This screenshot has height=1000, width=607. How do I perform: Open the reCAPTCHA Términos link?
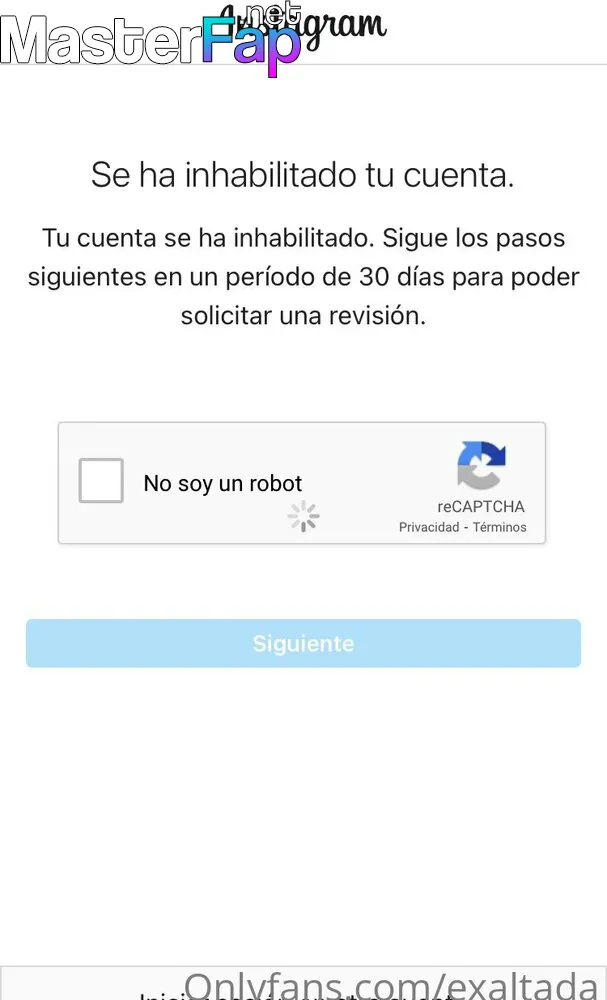pyautogui.click(x=500, y=527)
